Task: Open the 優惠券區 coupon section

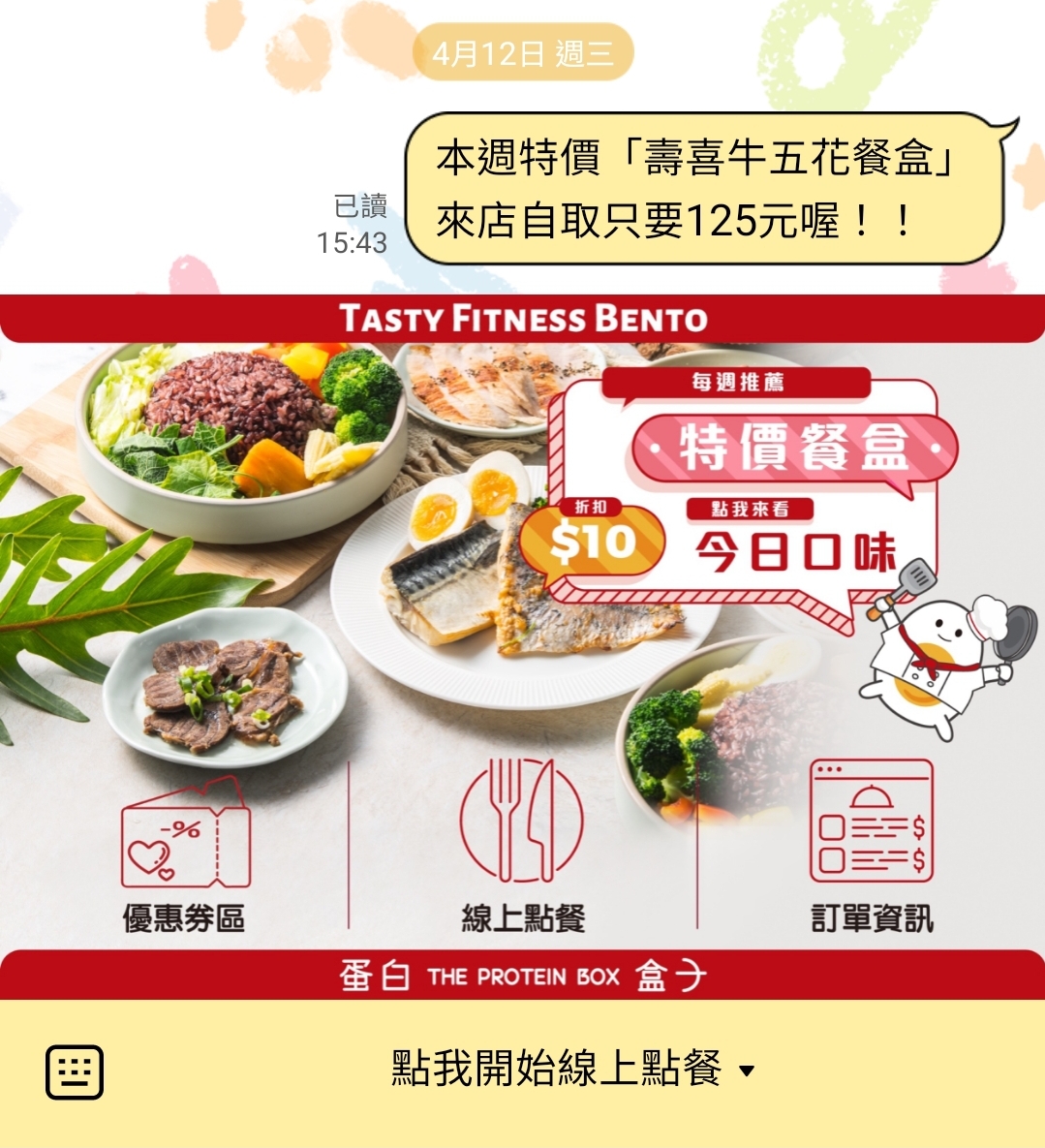Action: point(184,854)
